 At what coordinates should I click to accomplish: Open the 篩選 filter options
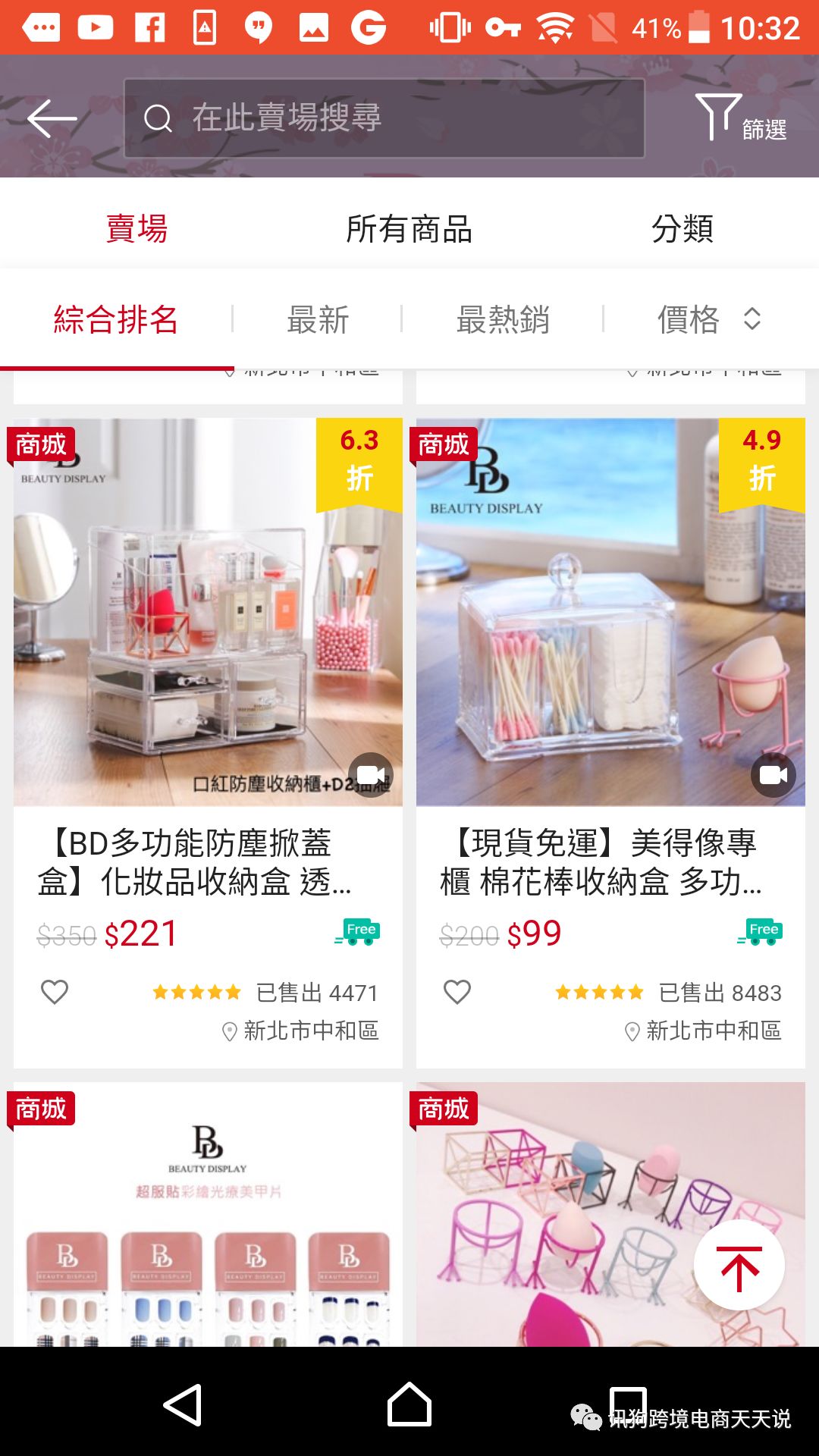point(742,118)
